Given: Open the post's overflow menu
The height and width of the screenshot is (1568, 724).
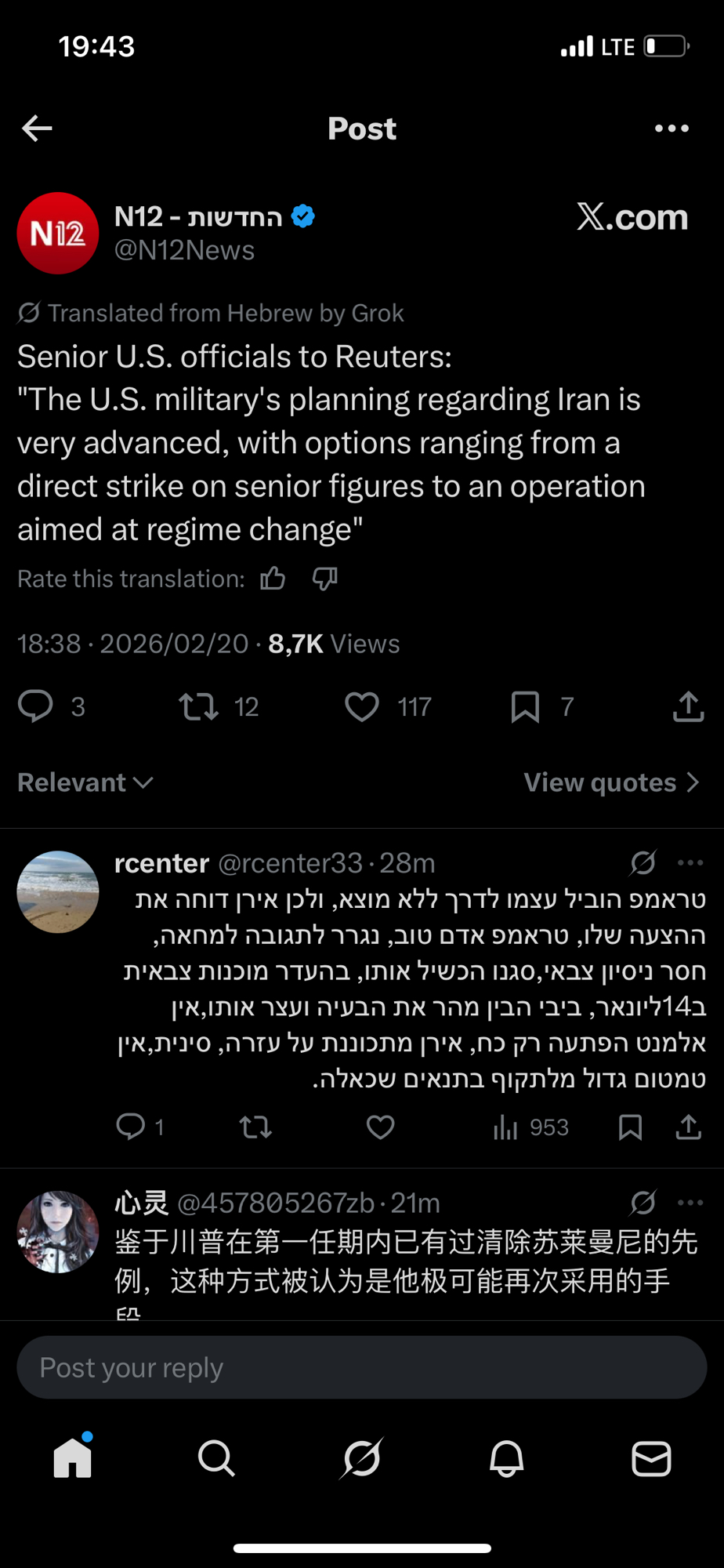Looking at the screenshot, I should (672, 128).
